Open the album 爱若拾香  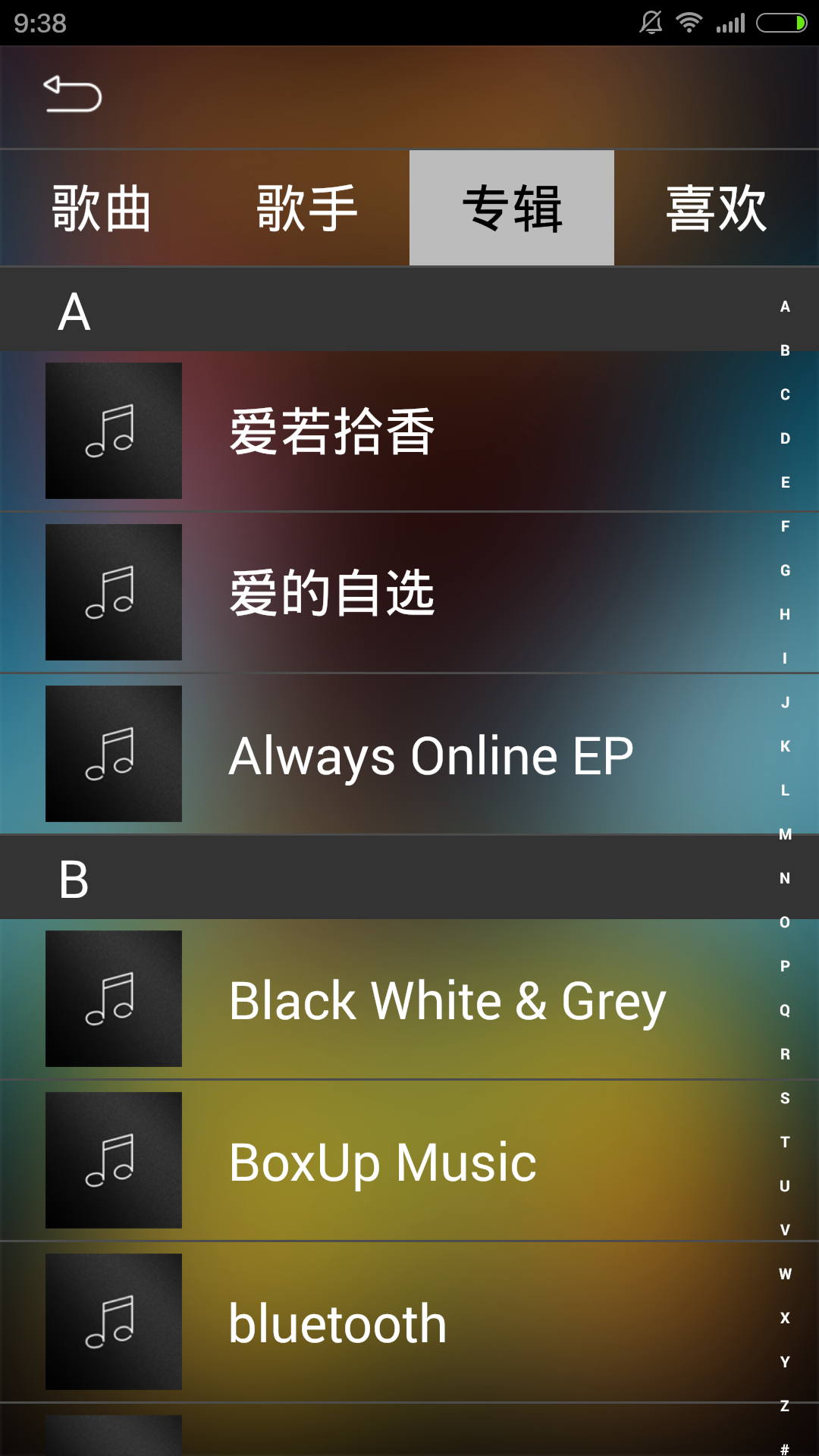(409, 431)
